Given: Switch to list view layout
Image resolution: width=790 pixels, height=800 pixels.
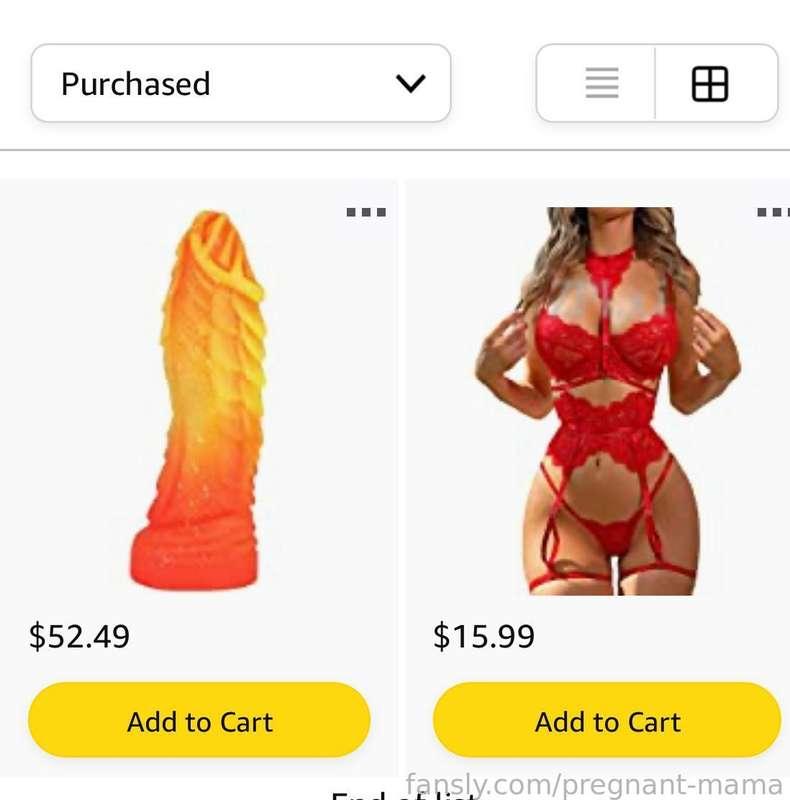Looking at the screenshot, I should [601, 83].
